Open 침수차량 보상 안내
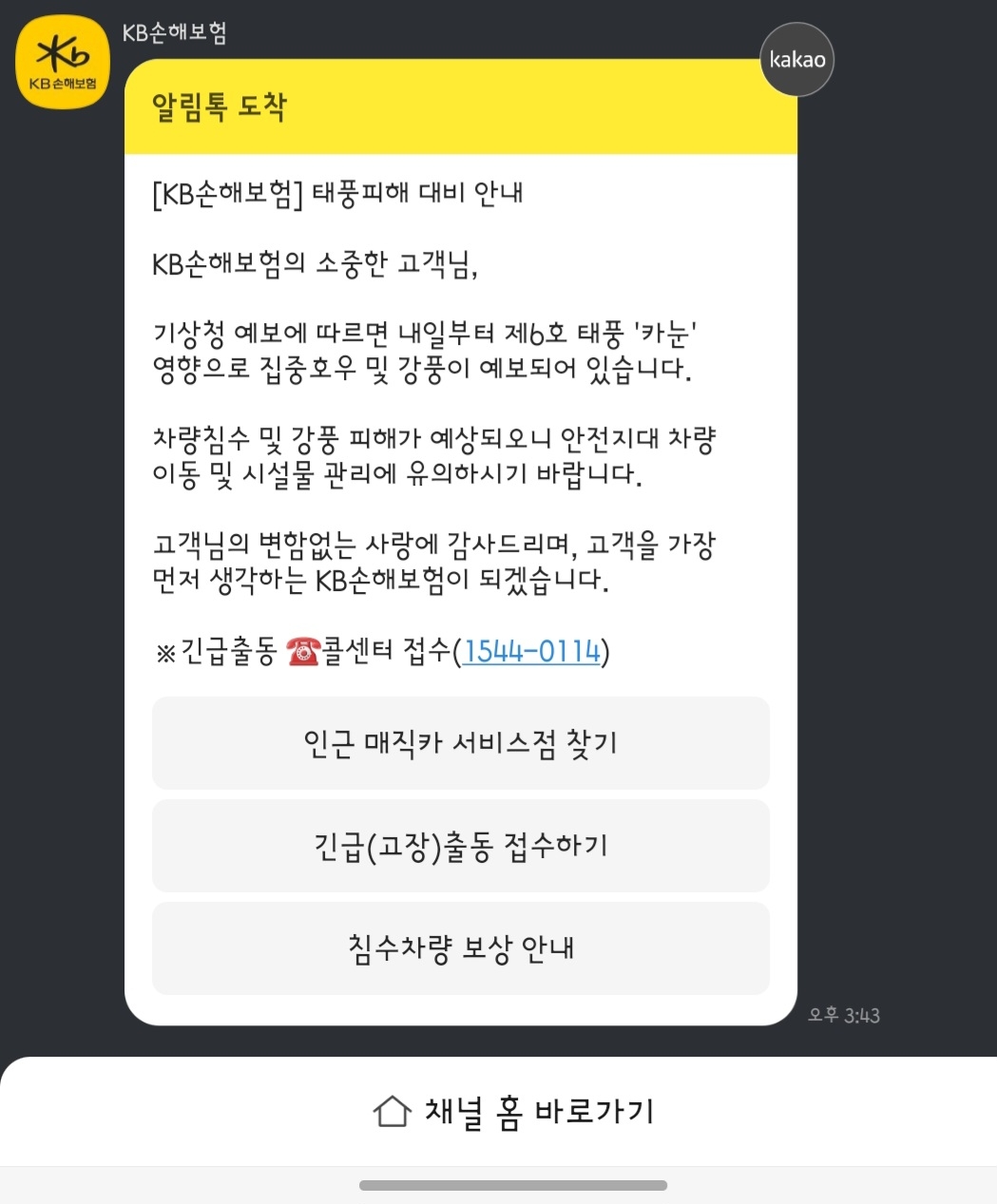 click(460, 947)
